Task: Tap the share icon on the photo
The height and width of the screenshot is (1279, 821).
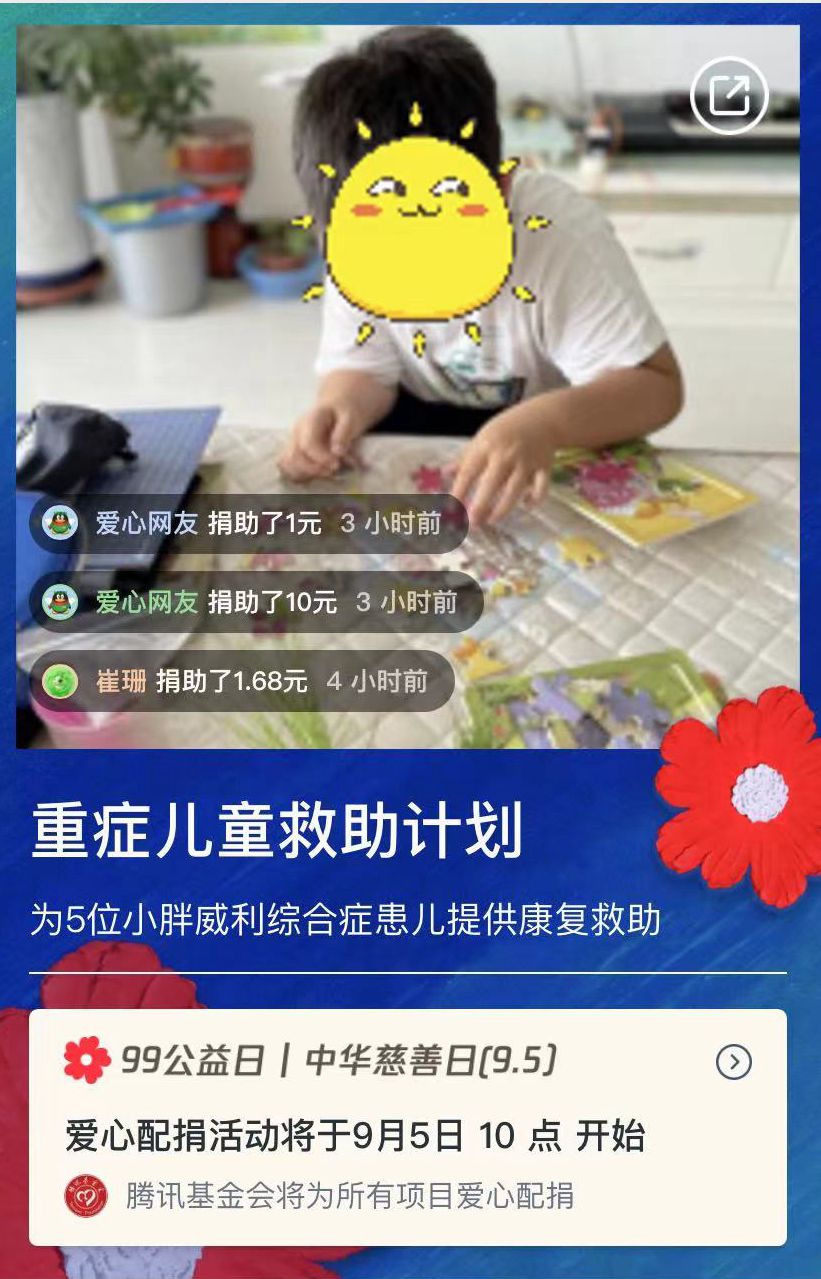Action: point(729,96)
